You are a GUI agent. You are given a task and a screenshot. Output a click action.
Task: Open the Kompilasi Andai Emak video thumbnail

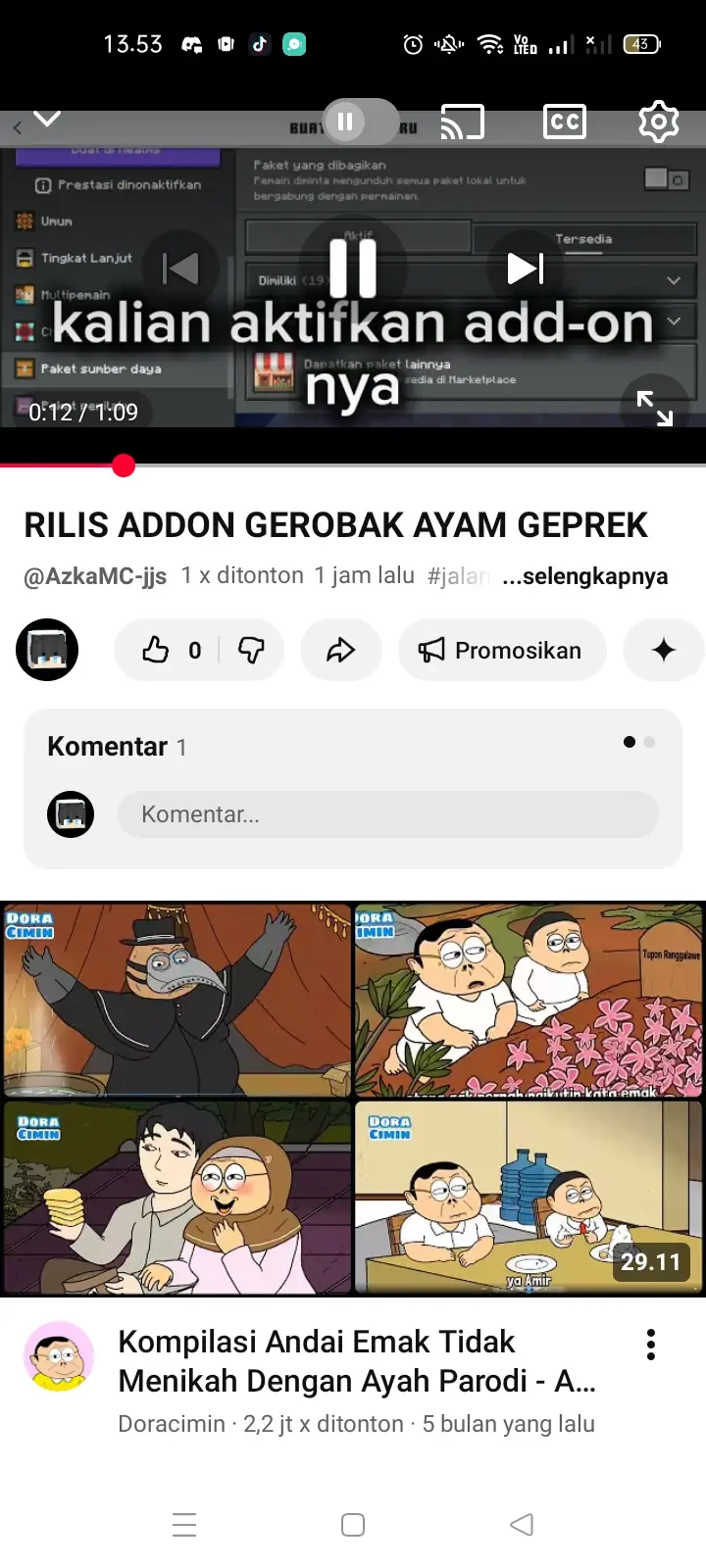click(353, 1098)
